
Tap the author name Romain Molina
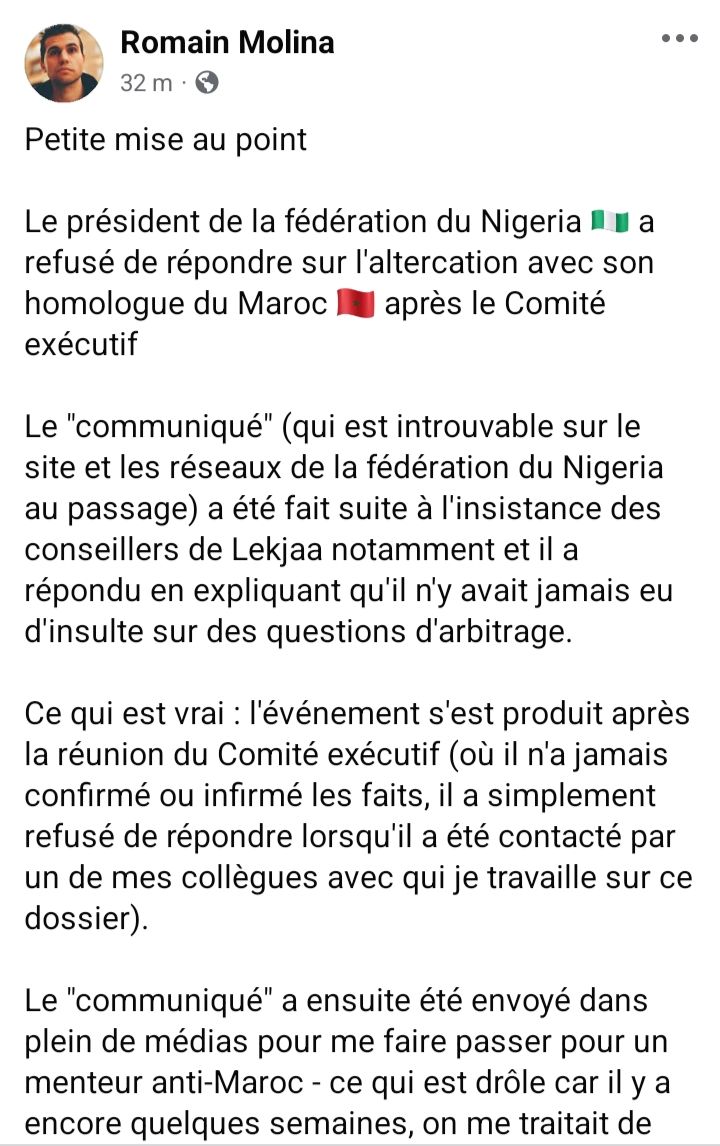(227, 42)
